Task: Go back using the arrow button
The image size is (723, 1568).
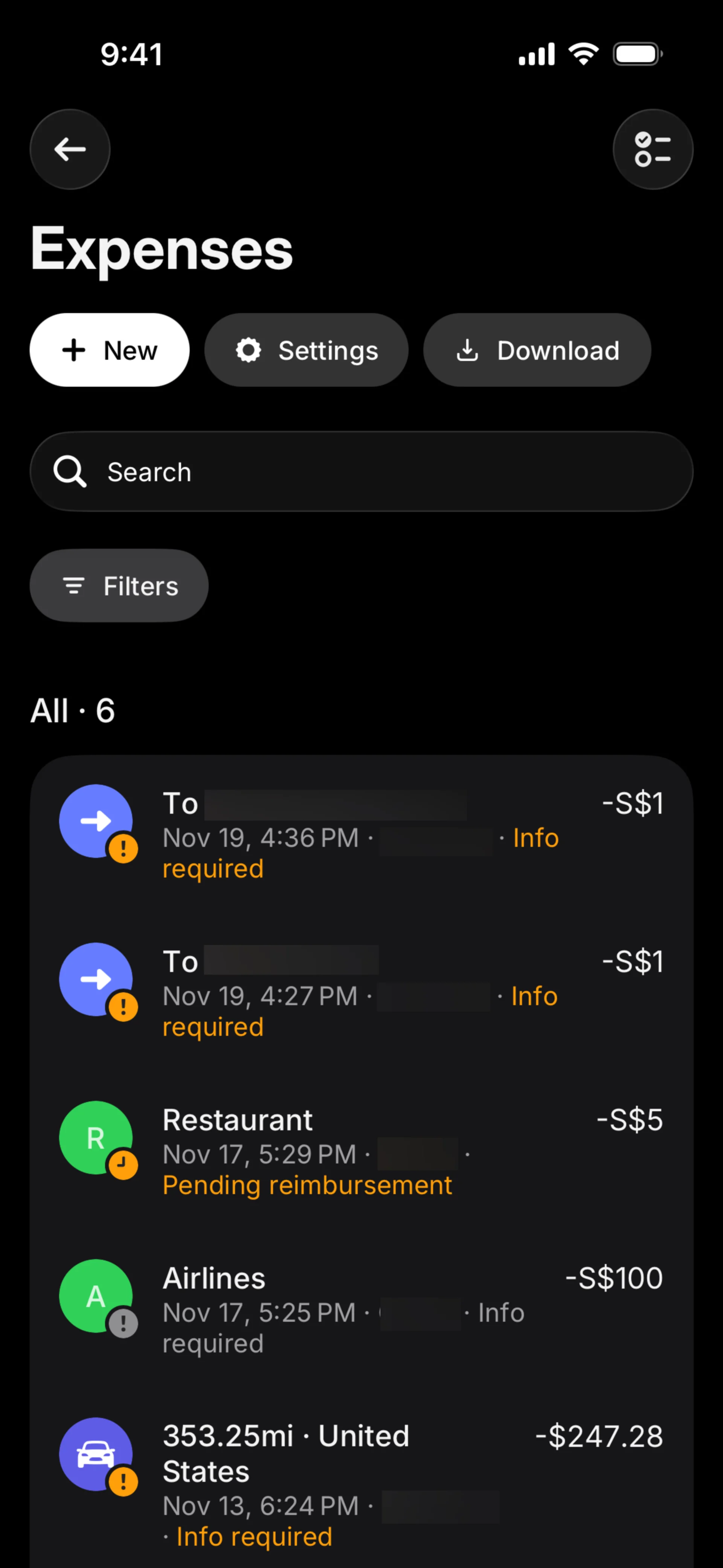Action: [x=70, y=149]
